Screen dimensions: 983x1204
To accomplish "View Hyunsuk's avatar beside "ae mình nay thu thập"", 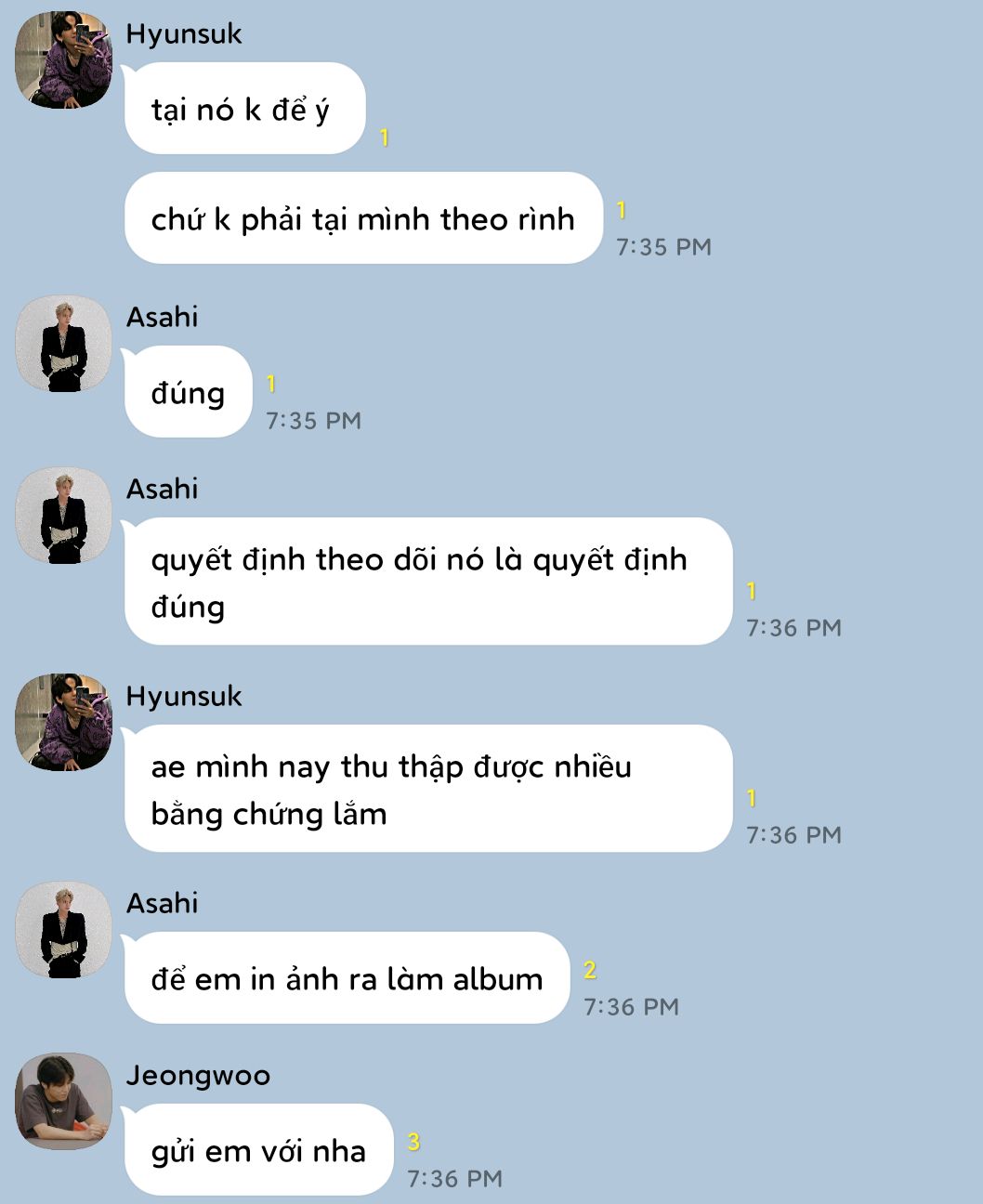I will [63, 723].
